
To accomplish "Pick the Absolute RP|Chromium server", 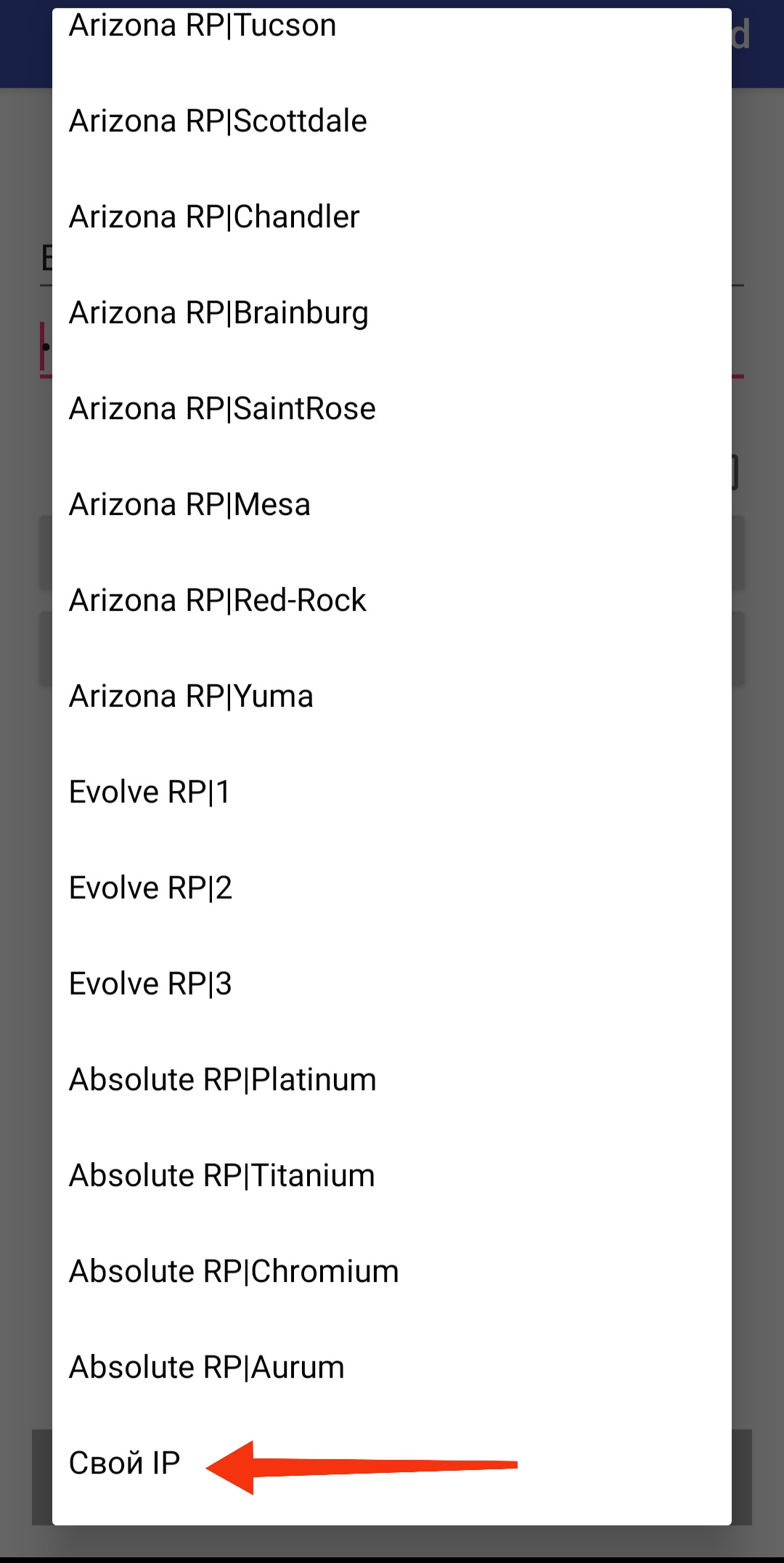I will click(234, 1272).
